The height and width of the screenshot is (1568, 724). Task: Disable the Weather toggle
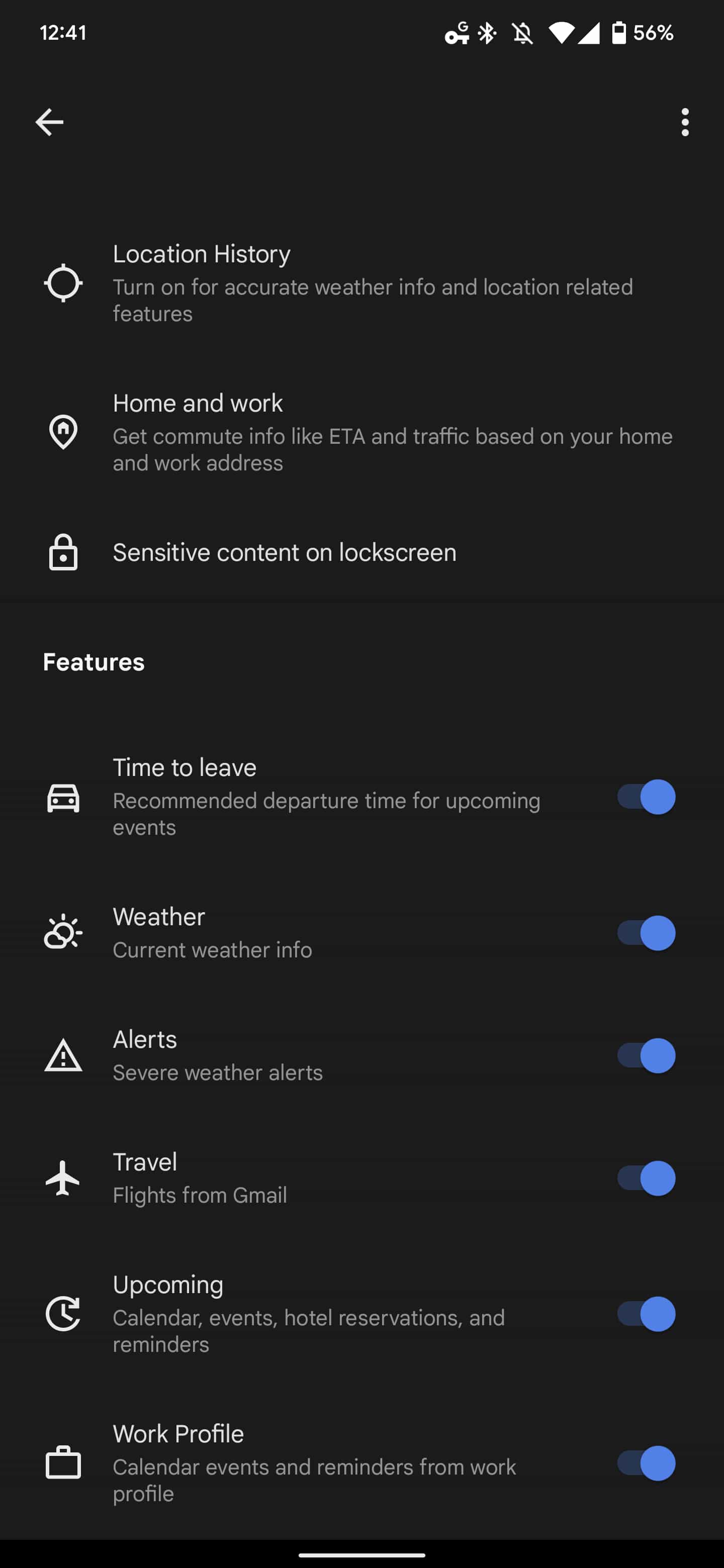pos(646,933)
